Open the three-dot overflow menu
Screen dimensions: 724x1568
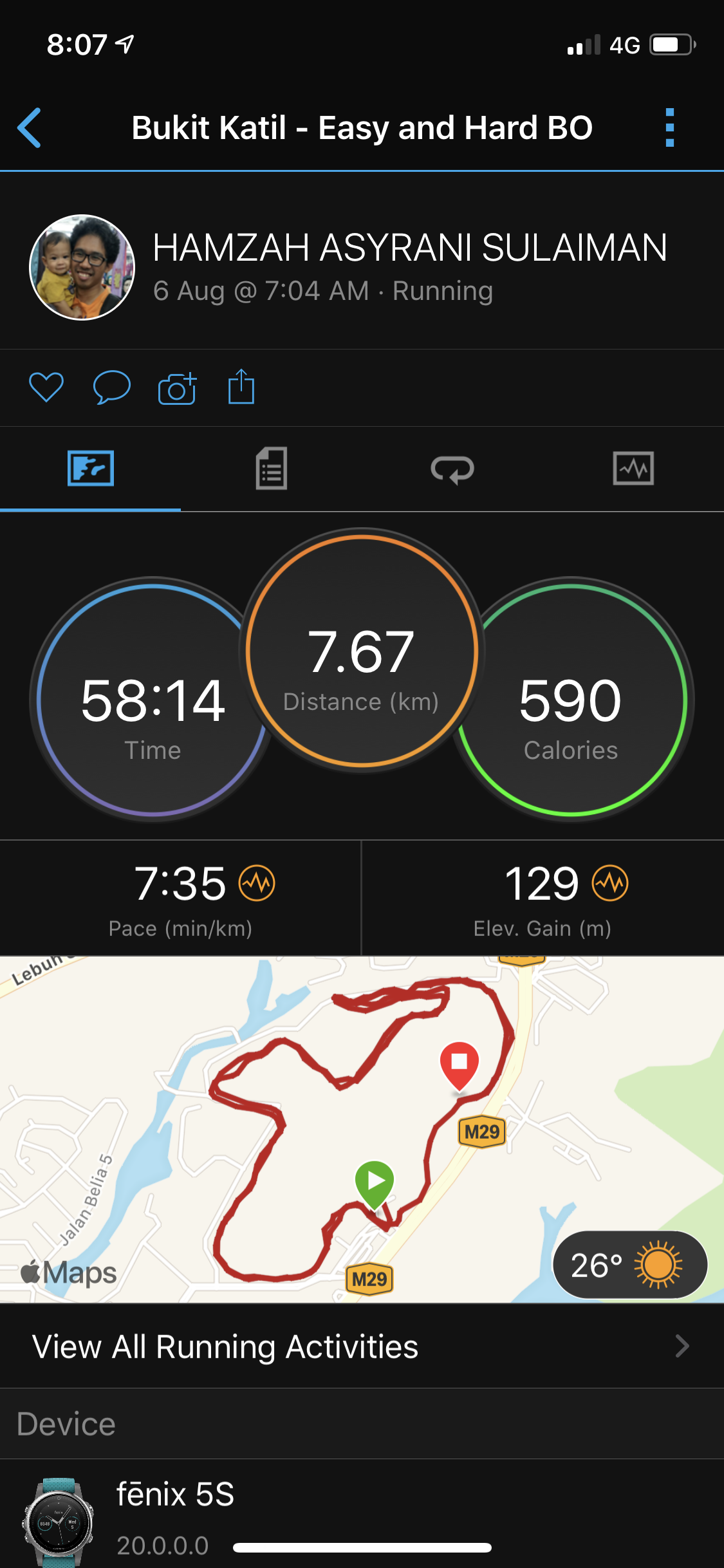(x=669, y=128)
